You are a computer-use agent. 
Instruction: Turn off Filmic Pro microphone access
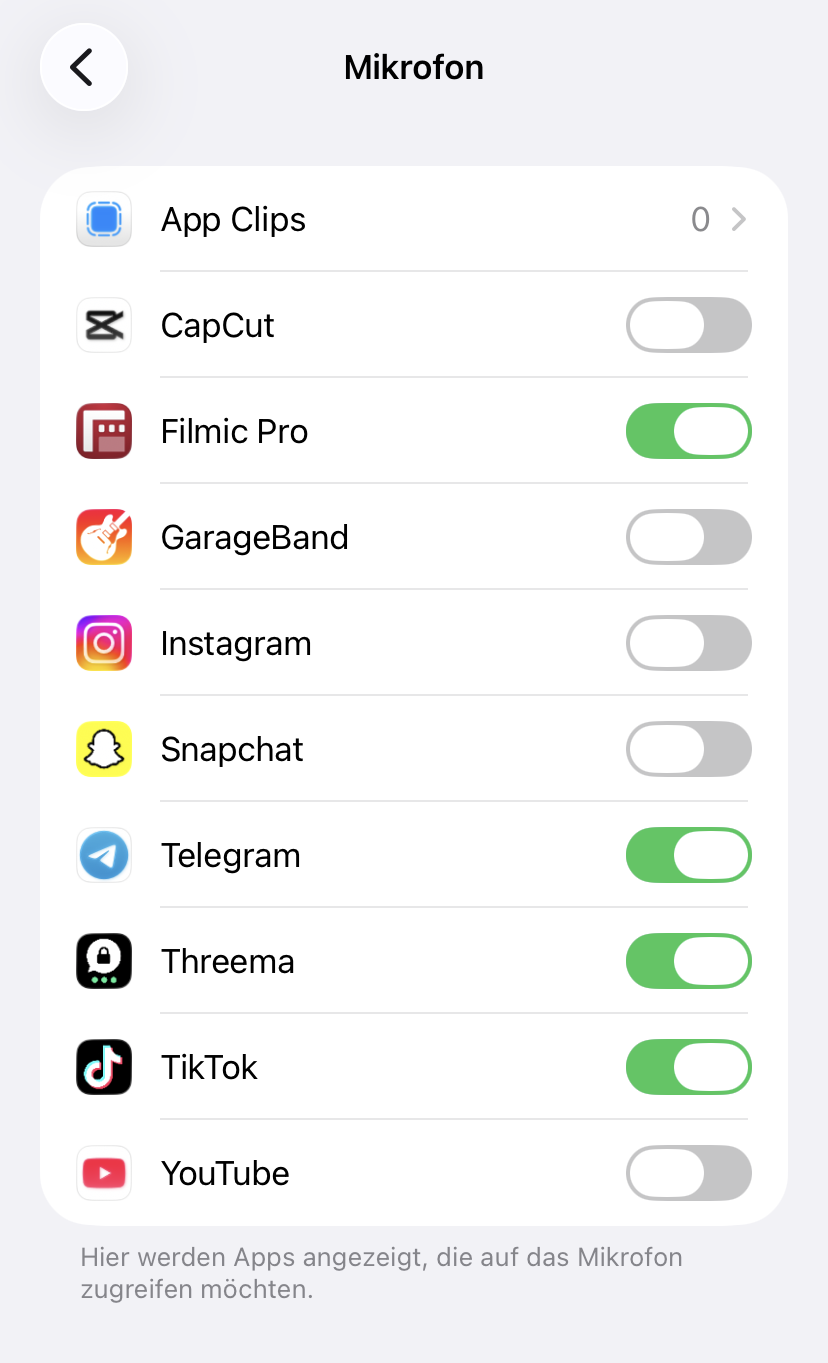coord(688,431)
